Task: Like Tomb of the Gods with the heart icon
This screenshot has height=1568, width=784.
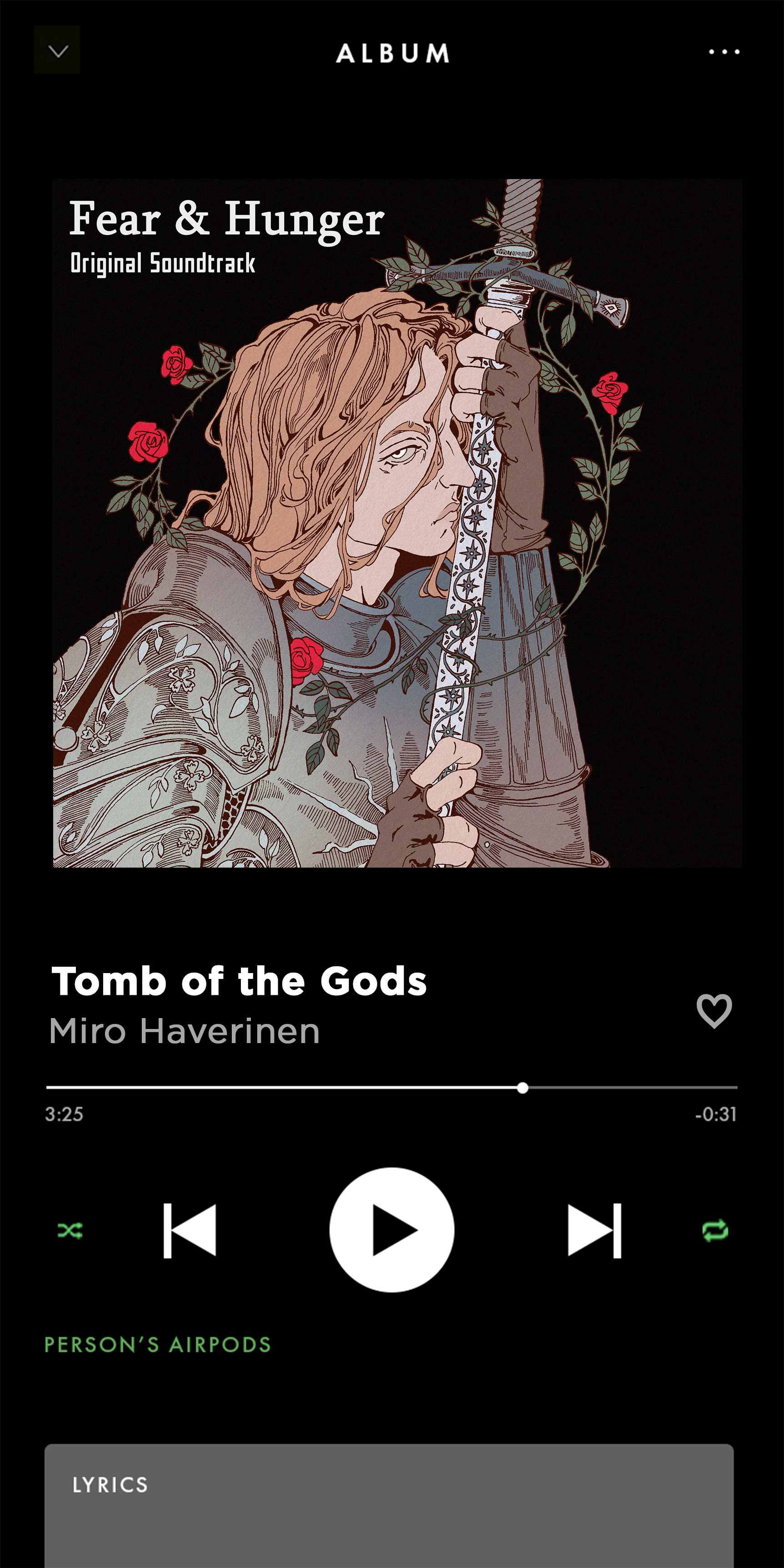Action: (714, 1011)
